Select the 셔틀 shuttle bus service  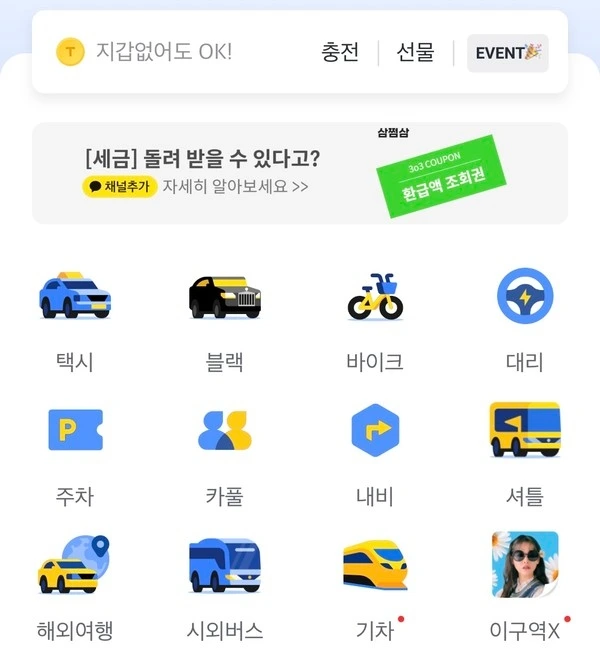click(x=525, y=450)
